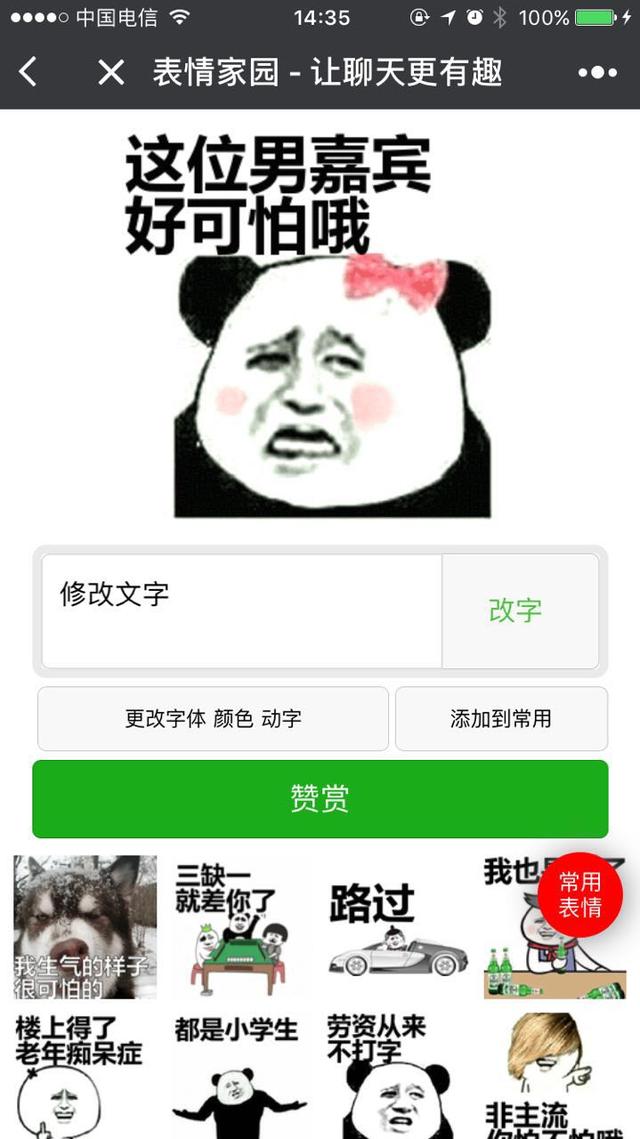Tap the green 赞赏 button
640x1139 pixels.
[320, 798]
